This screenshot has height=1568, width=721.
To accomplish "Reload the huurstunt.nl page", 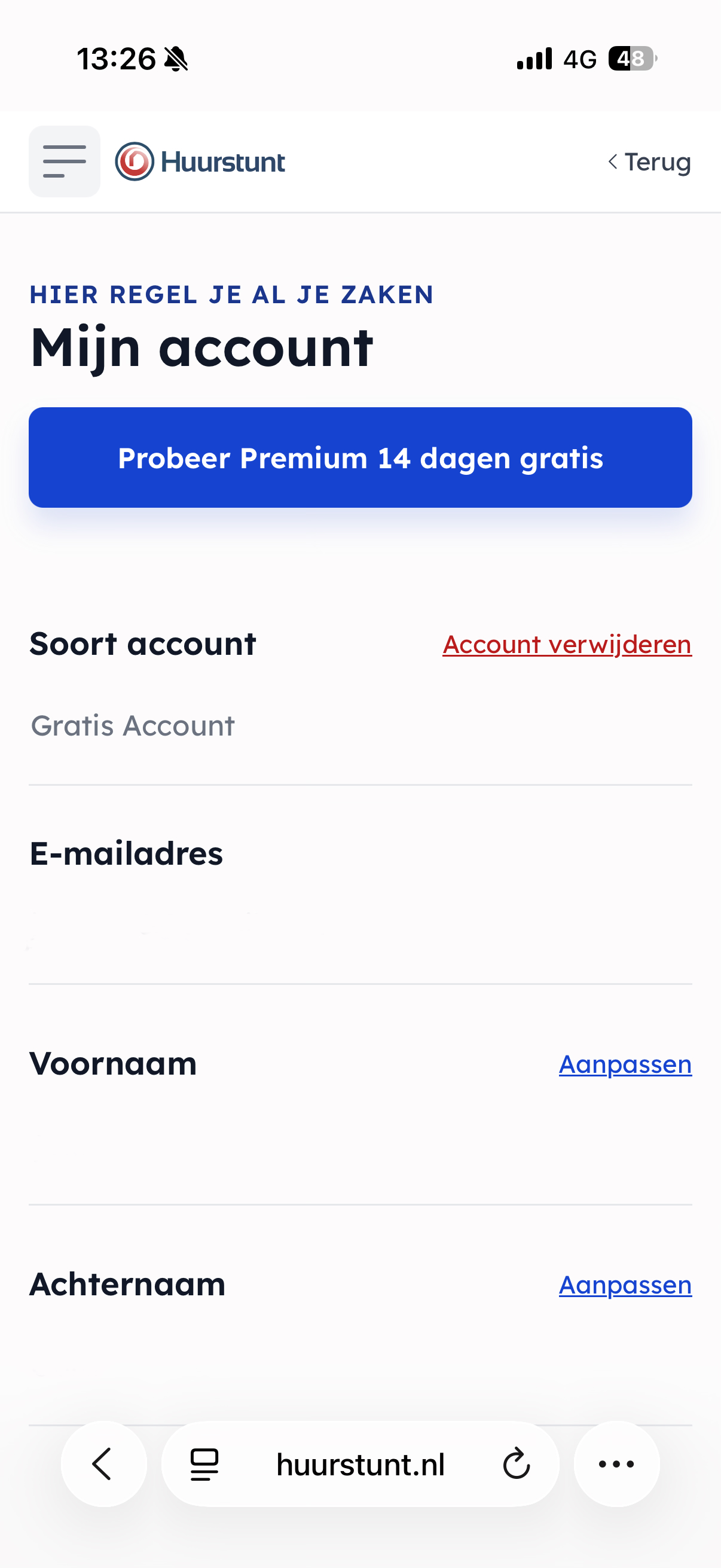I will coord(515,1463).
